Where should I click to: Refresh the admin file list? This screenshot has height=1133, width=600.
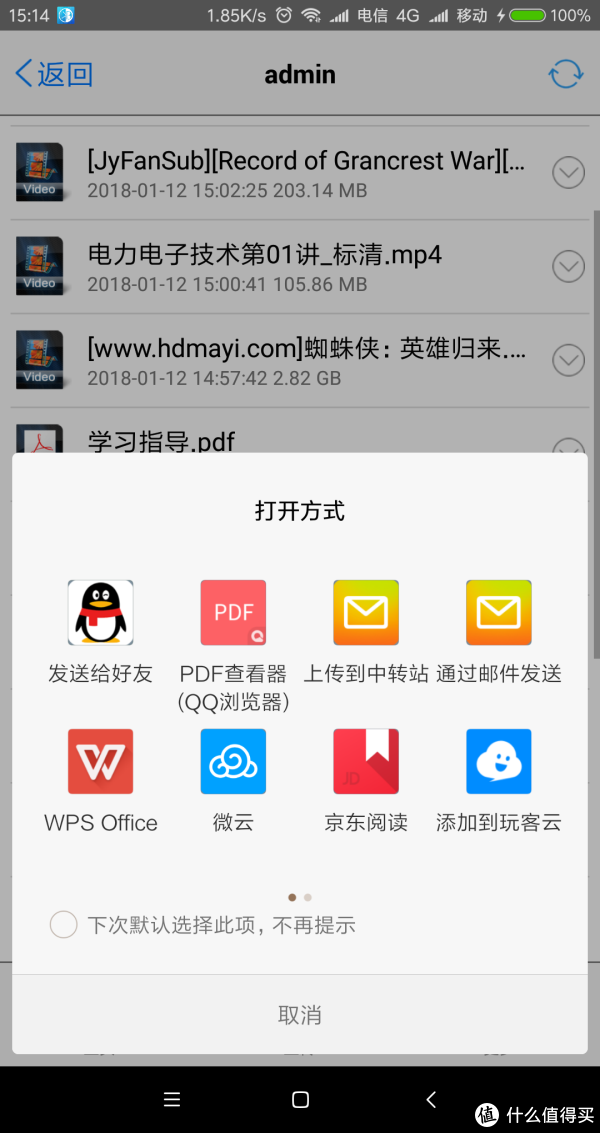coord(565,74)
